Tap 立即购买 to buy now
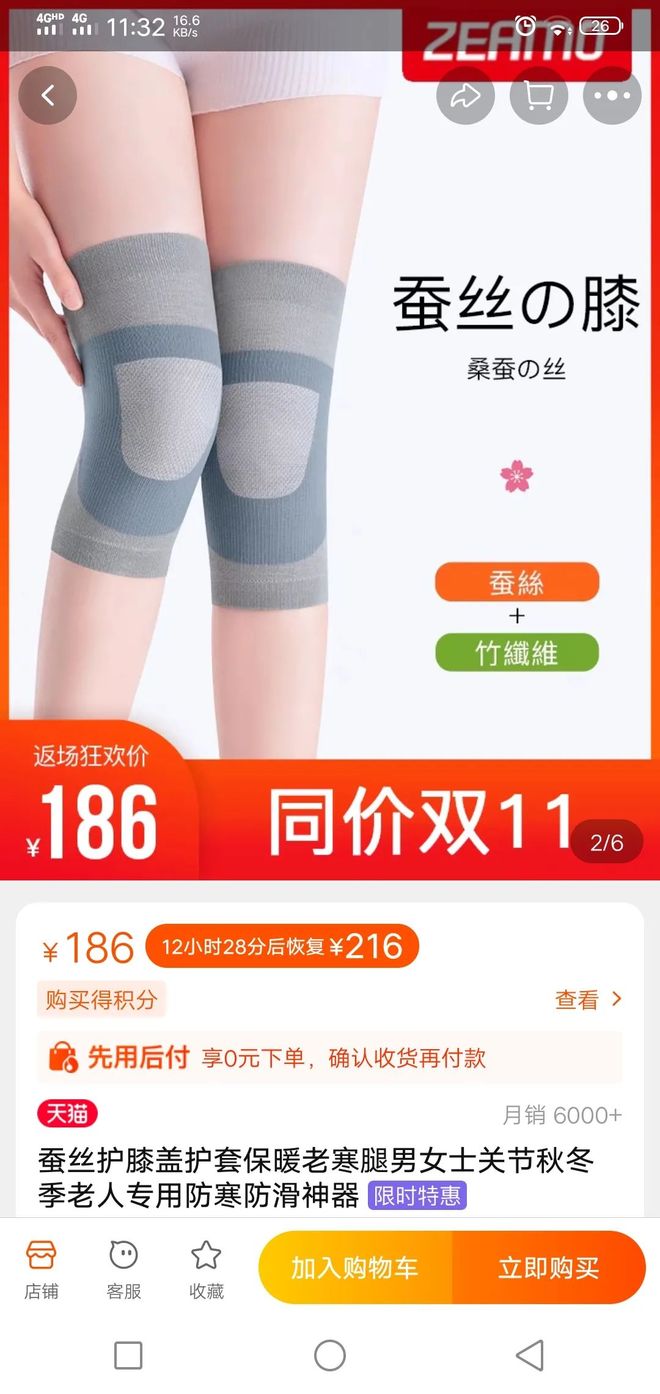Image resolution: width=660 pixels, height=1394 pixels. click(548, 1268)
